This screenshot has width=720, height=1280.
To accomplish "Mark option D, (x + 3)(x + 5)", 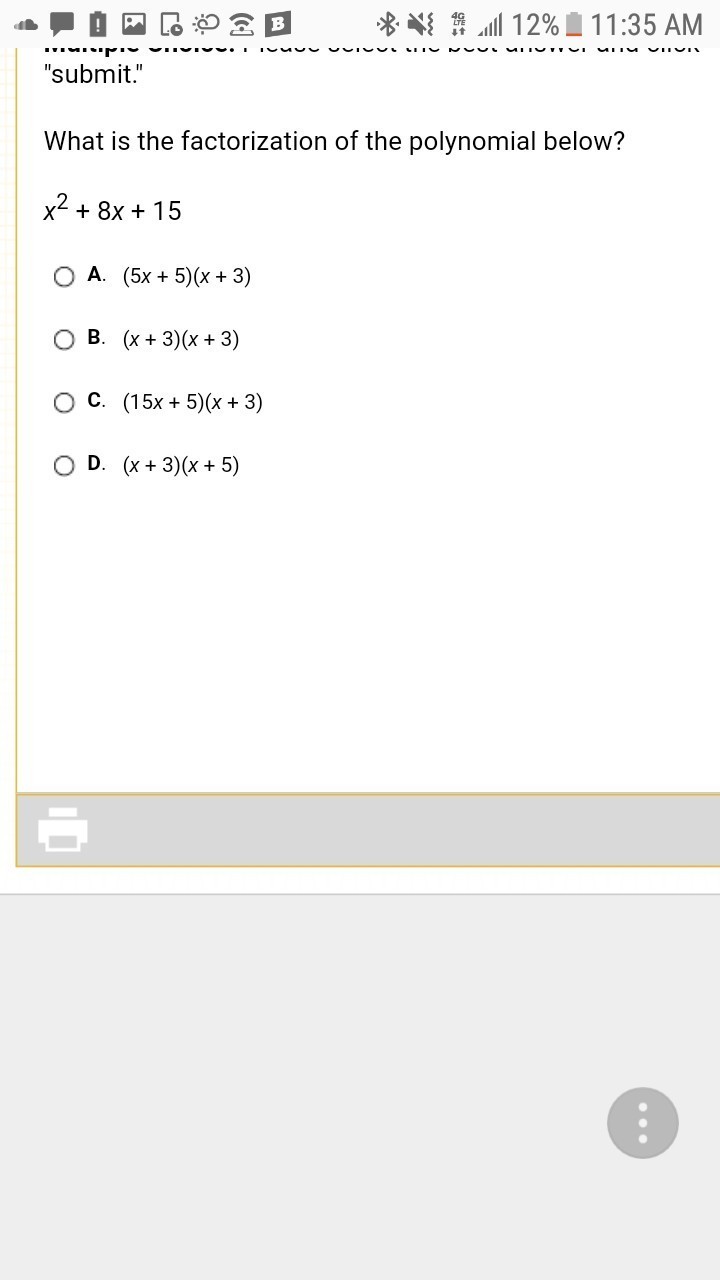I will 64,466.
